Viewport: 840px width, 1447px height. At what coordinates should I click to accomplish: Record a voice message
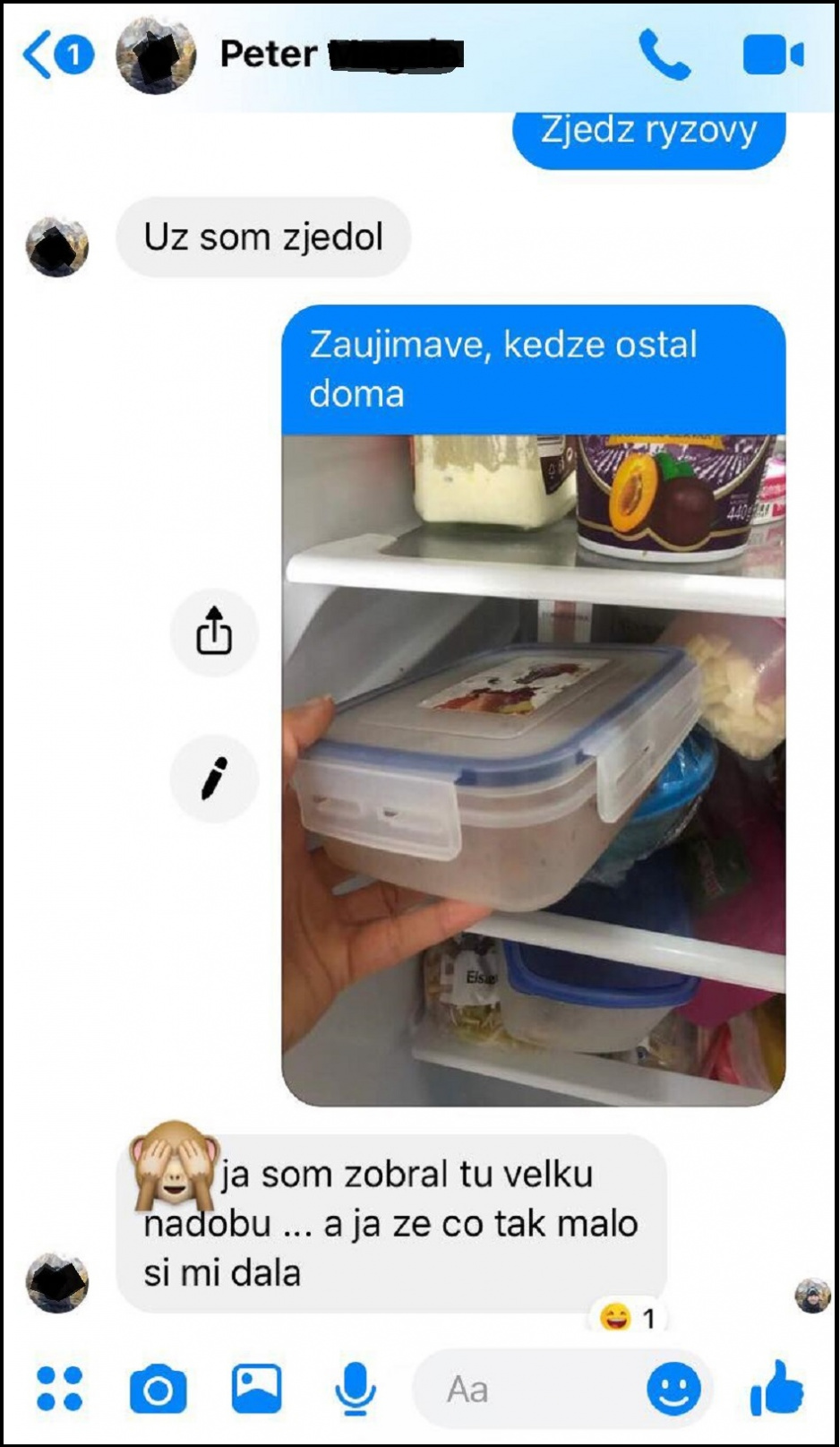pyautogui.click(x=356, y=1389)
